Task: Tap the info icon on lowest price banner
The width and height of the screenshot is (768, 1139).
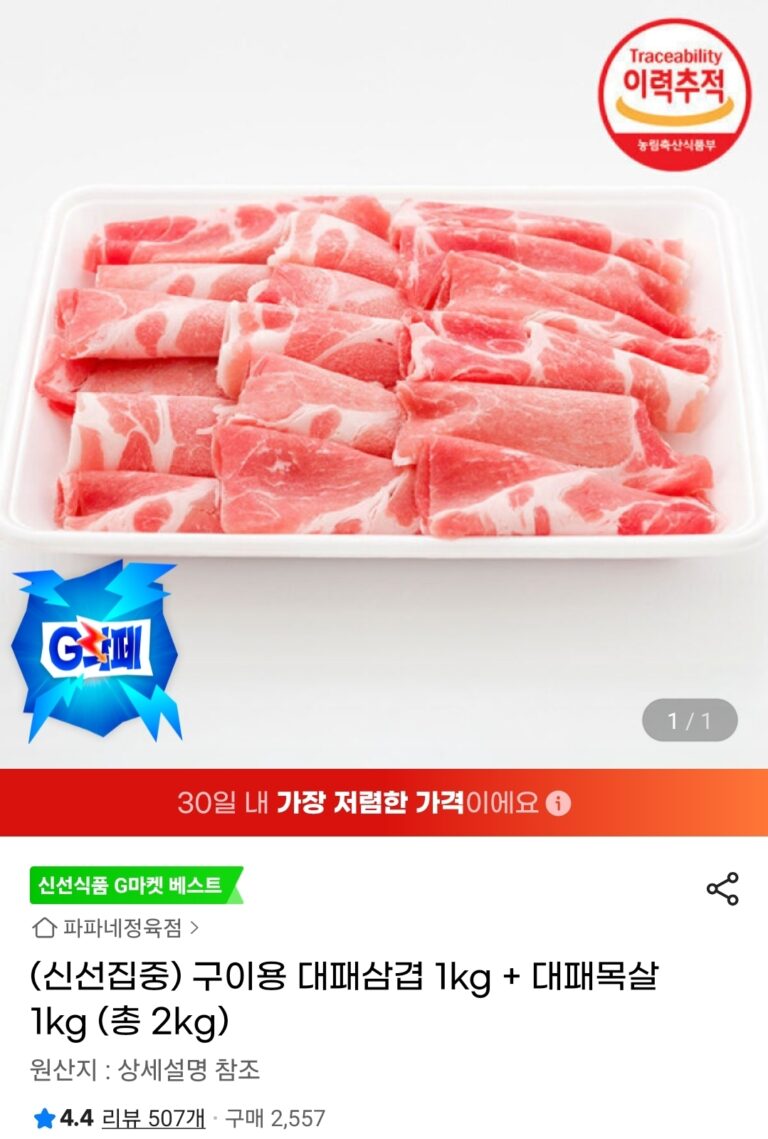Action: (x=558, y=802)
